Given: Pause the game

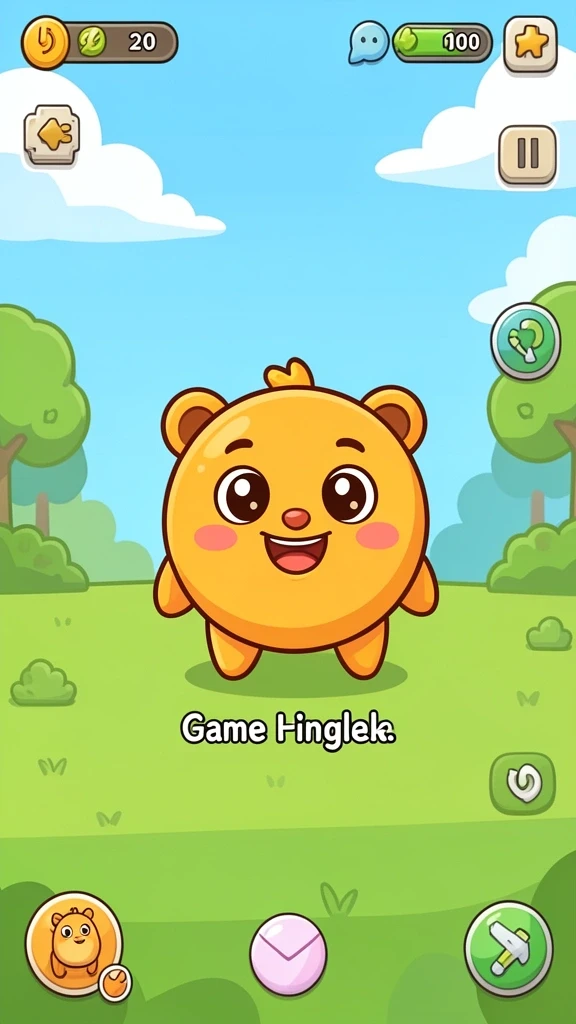Looking at the screenshot, I should pyautogui.click(x=528, y=155).
